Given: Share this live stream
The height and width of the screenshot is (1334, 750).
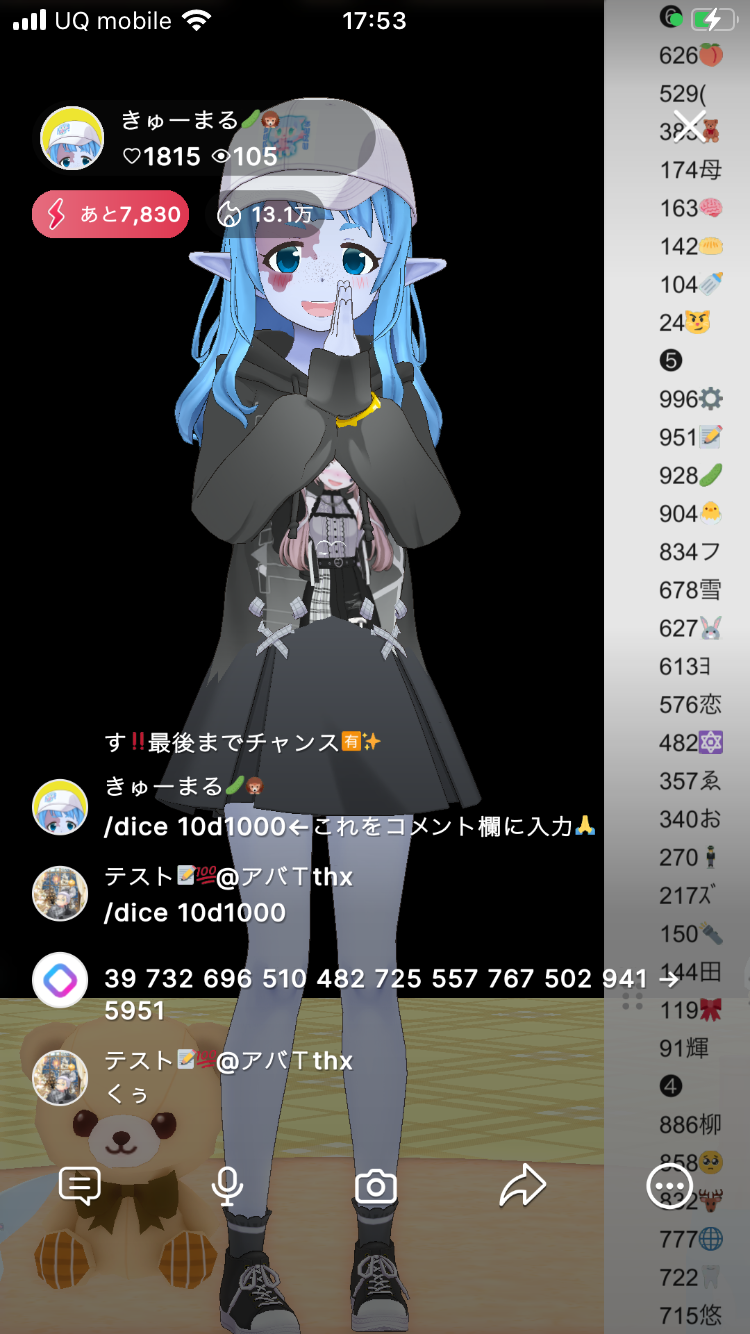Looking at the screenshot, I should click(522, 1186).
